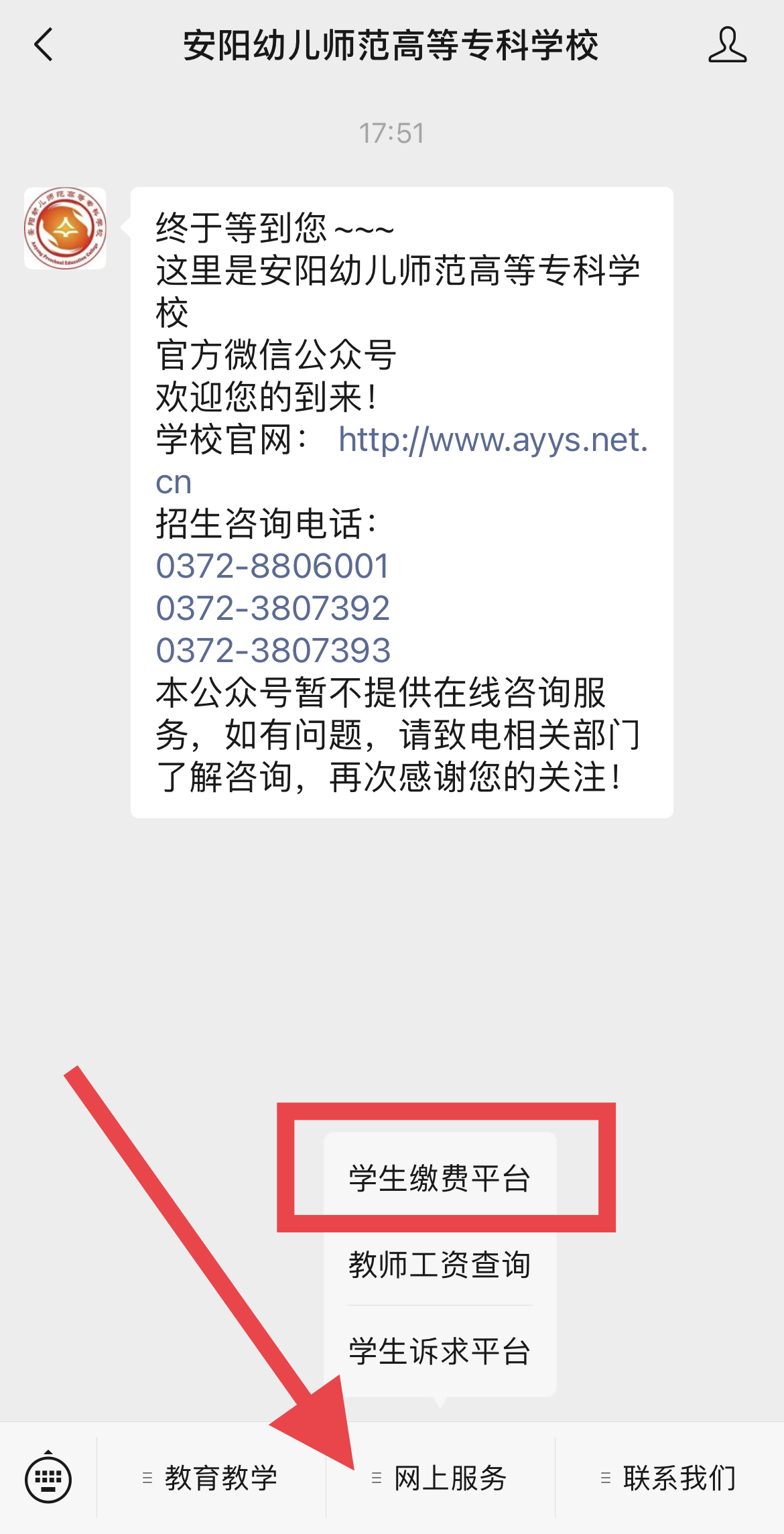This screenshot has height=1534, width=784.
Task: Open the 联系我们 menu
Action: 669,1478
